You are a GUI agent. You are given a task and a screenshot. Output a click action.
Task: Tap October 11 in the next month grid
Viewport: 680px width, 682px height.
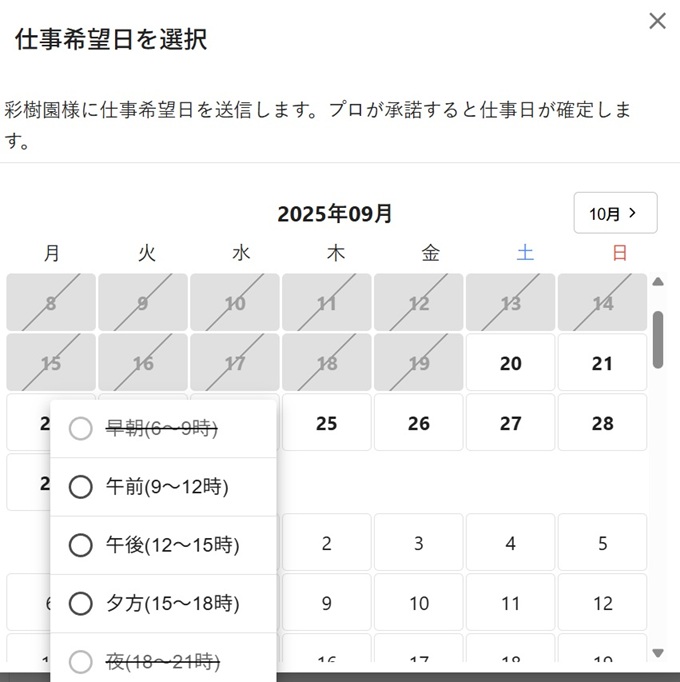(x=511, y=603)
